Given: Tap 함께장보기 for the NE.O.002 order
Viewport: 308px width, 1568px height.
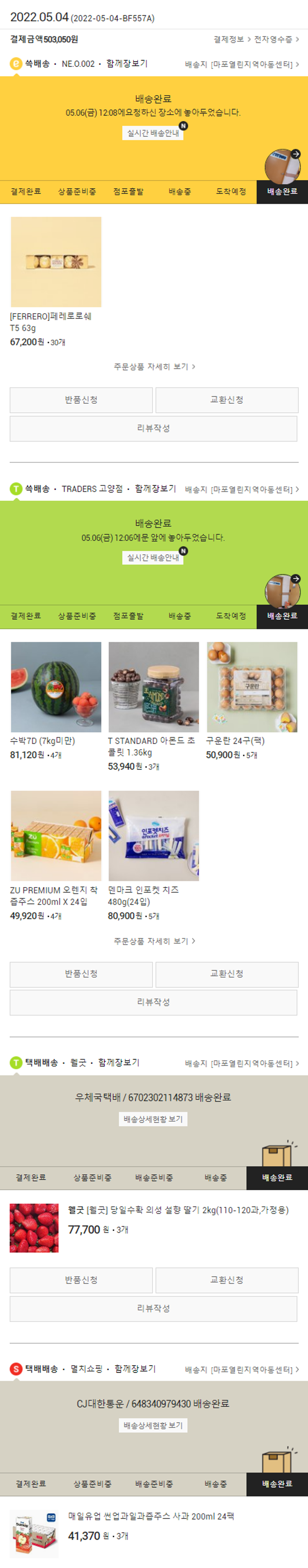Looking at the screenshot, I should coord(126,64).
